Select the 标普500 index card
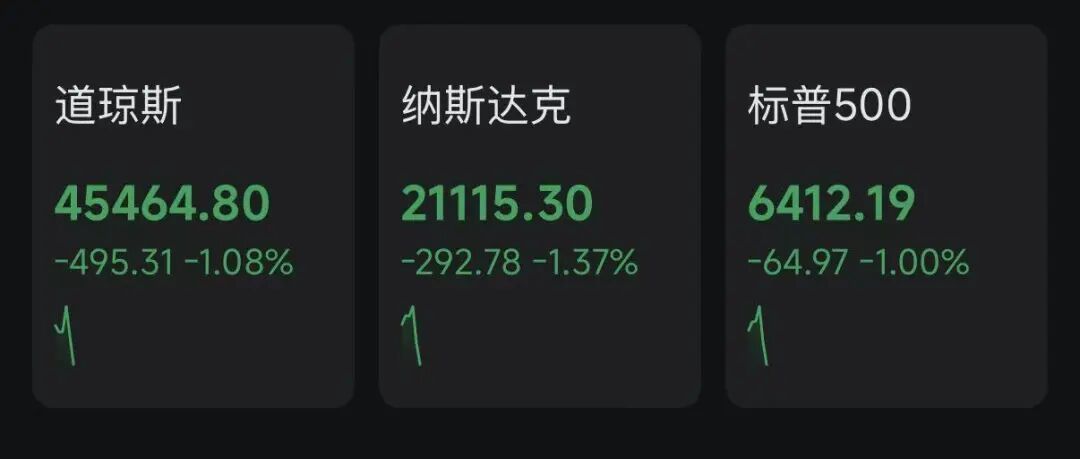 click(x=886, y=216)
